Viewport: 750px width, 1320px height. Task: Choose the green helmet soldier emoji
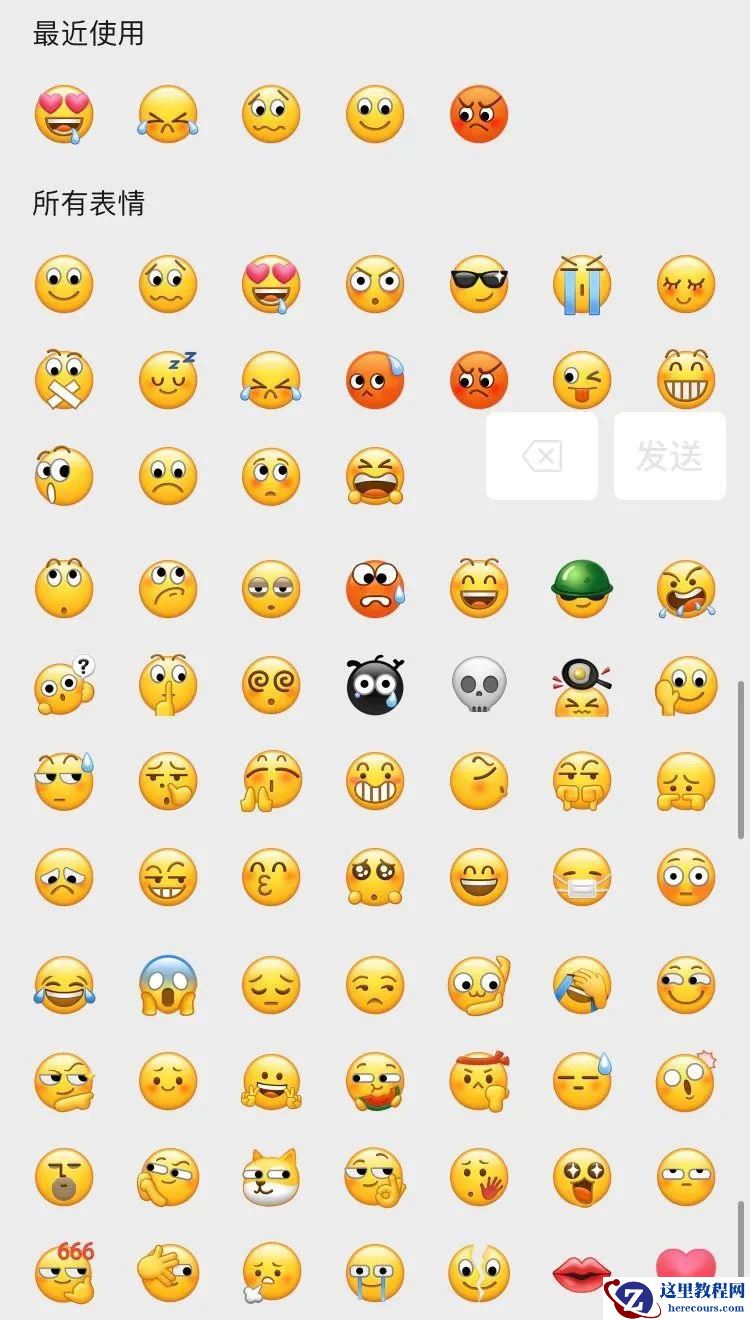pyautogui.click(x=582, y=587)
